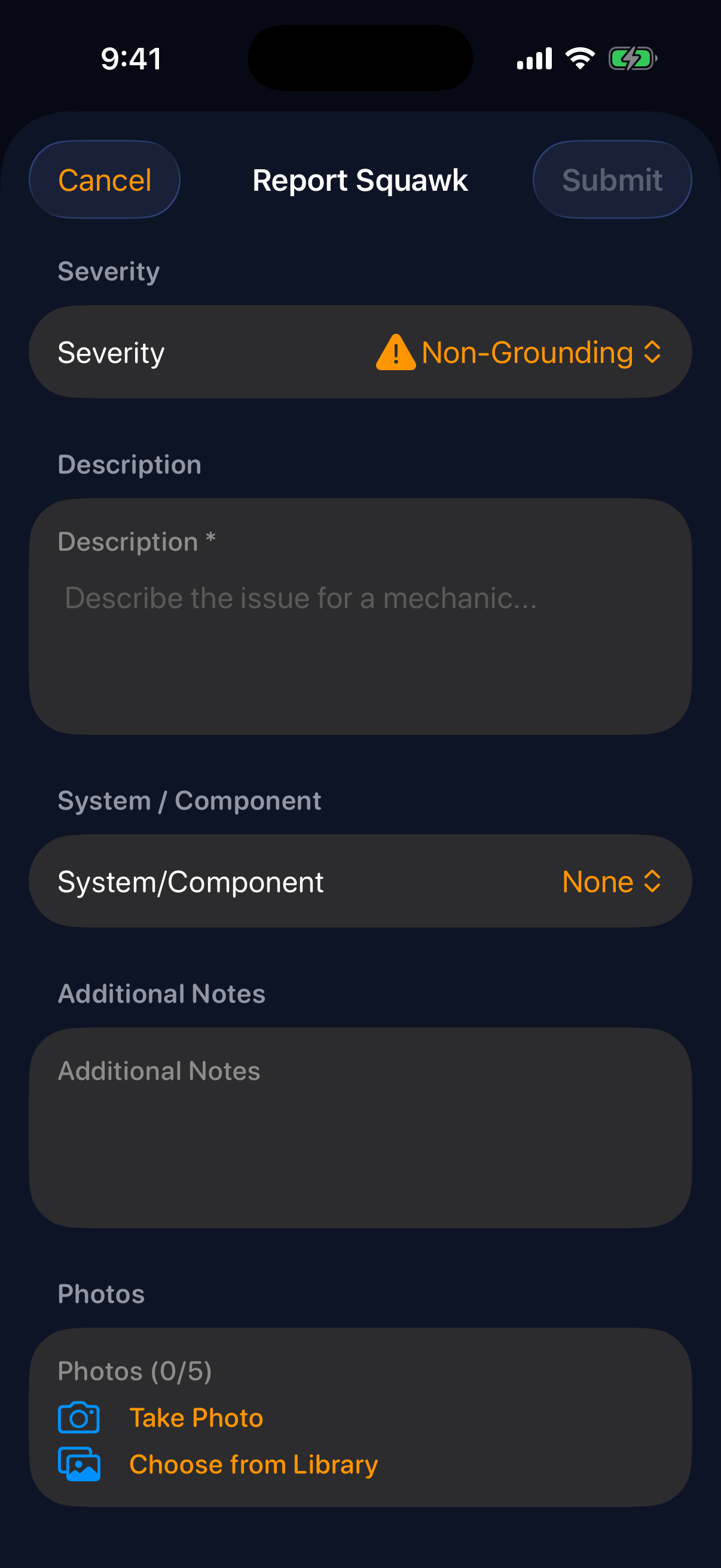Cancel the squawk report
721x1568 pixels.
click(x=105, y=180)
